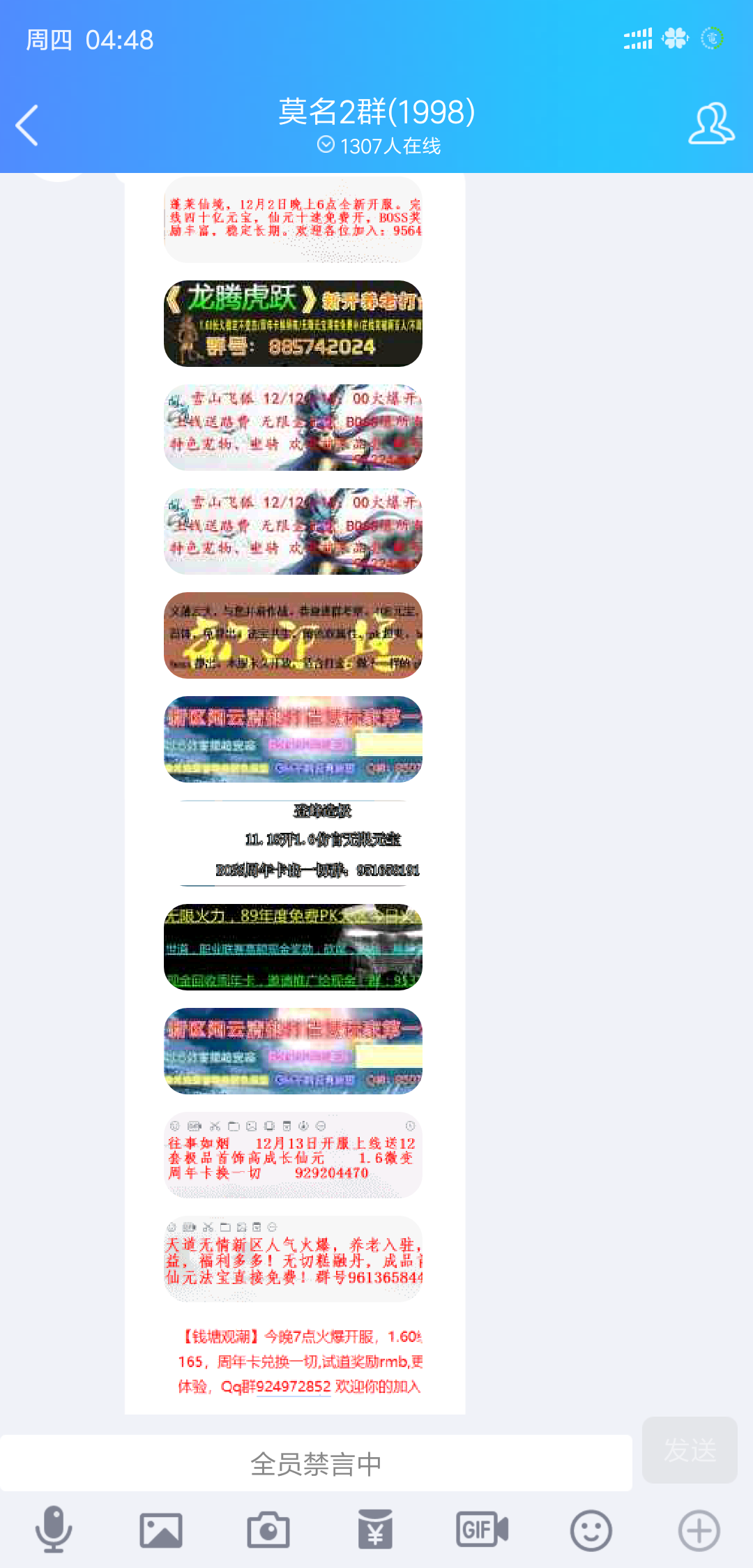This screenshot has height=1568, width=753.
Task: Tap the 发送 send button
Action: point(690,1450)
